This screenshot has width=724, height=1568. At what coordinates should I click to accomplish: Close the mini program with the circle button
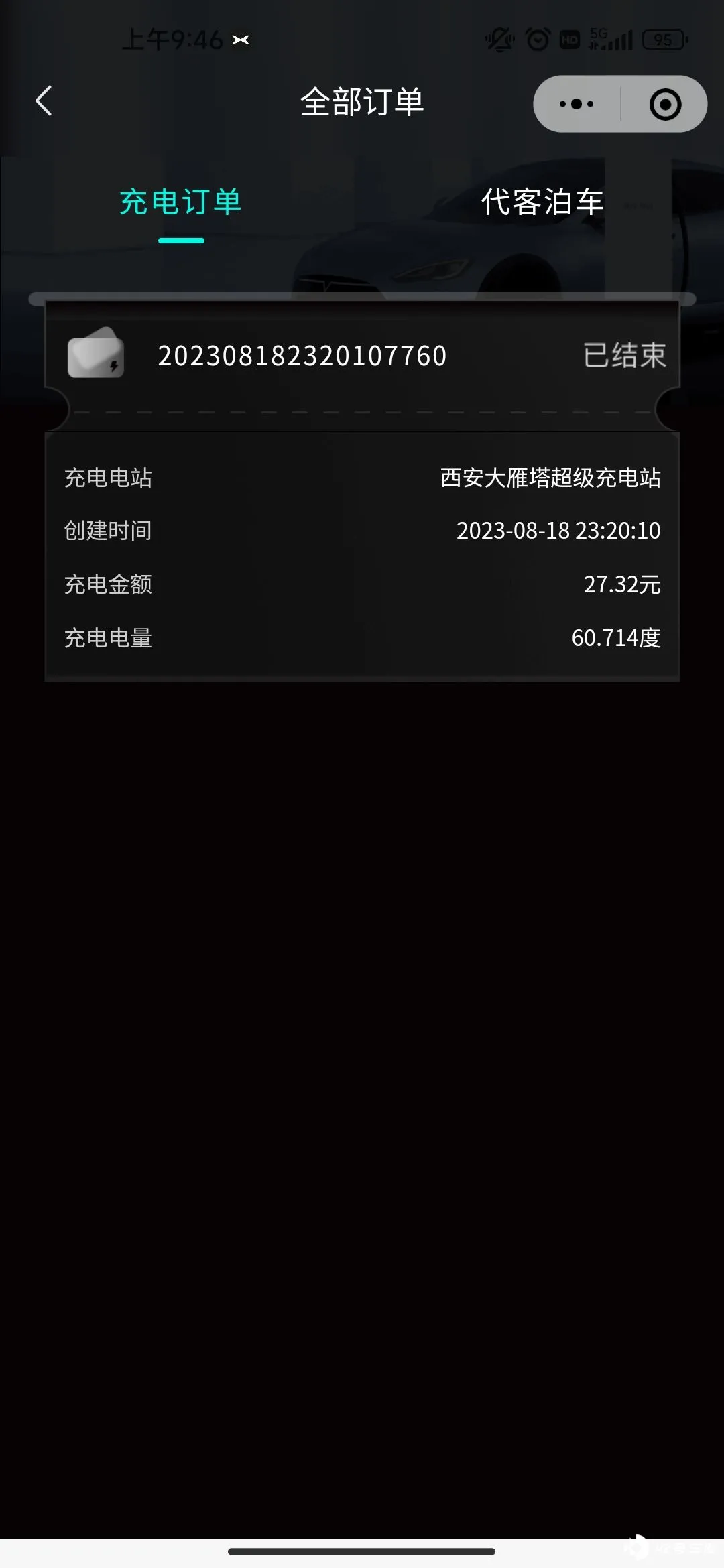[x=665, y=105]
